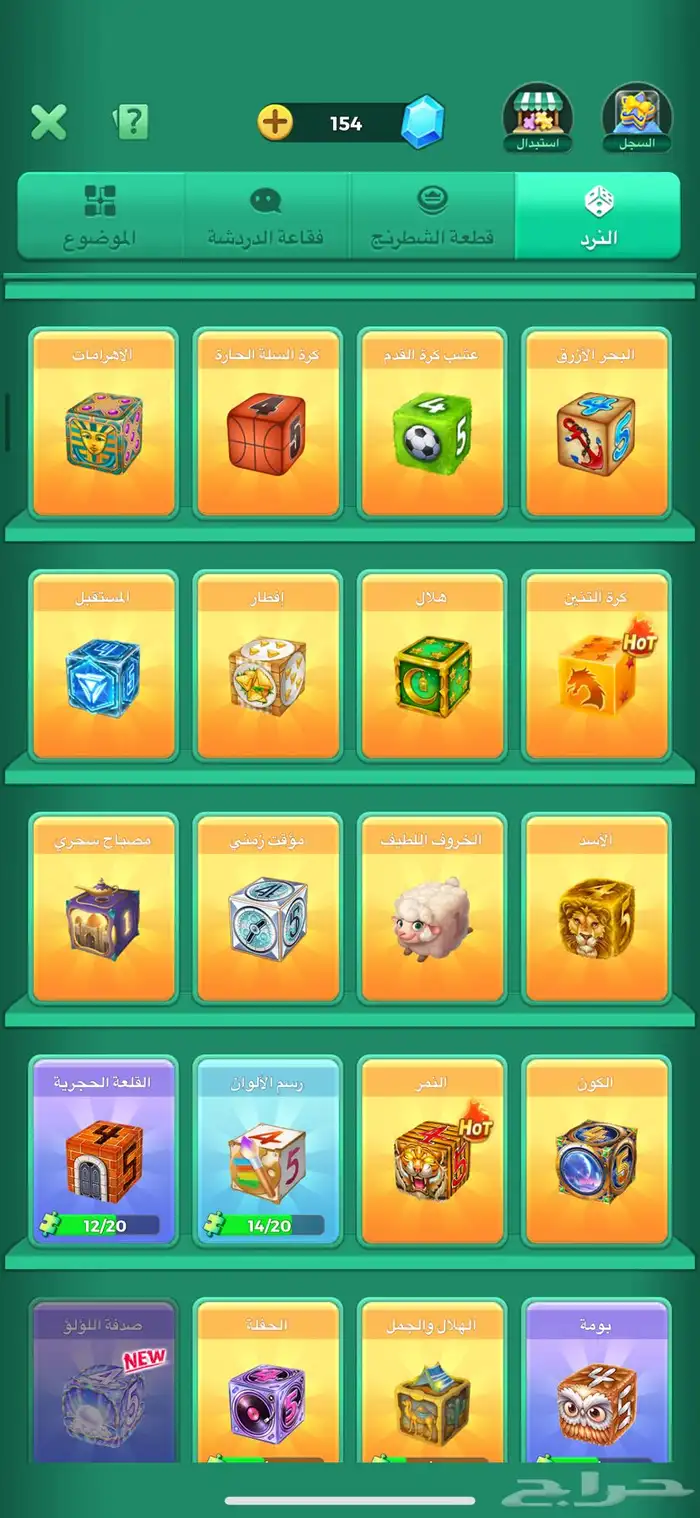Select the الأسد lion dice card
The image size is (700, 1518).
pyautogui.click(x=597, y=909)
